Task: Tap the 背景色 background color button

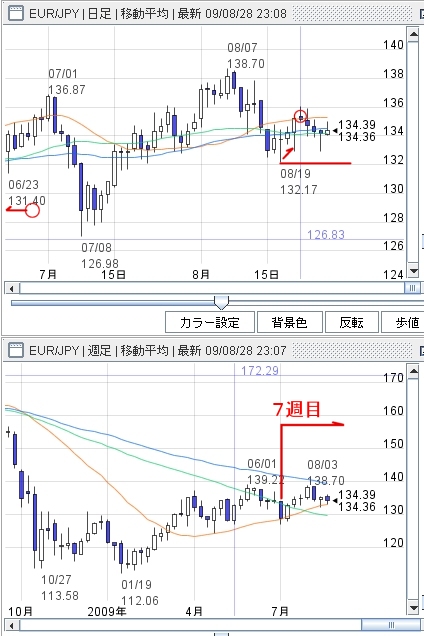Action: [x=290, y=322]
